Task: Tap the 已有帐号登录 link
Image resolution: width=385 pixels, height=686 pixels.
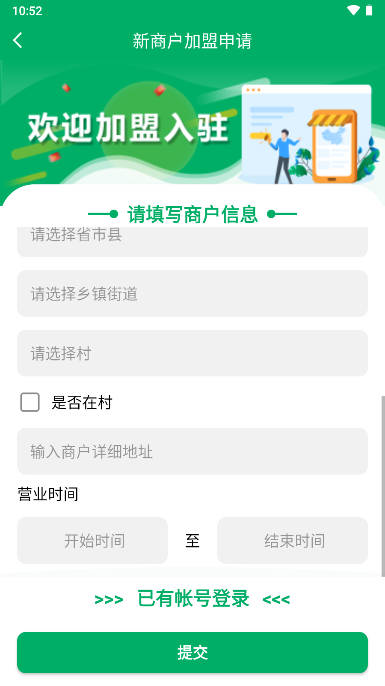Action: (192, 598)
